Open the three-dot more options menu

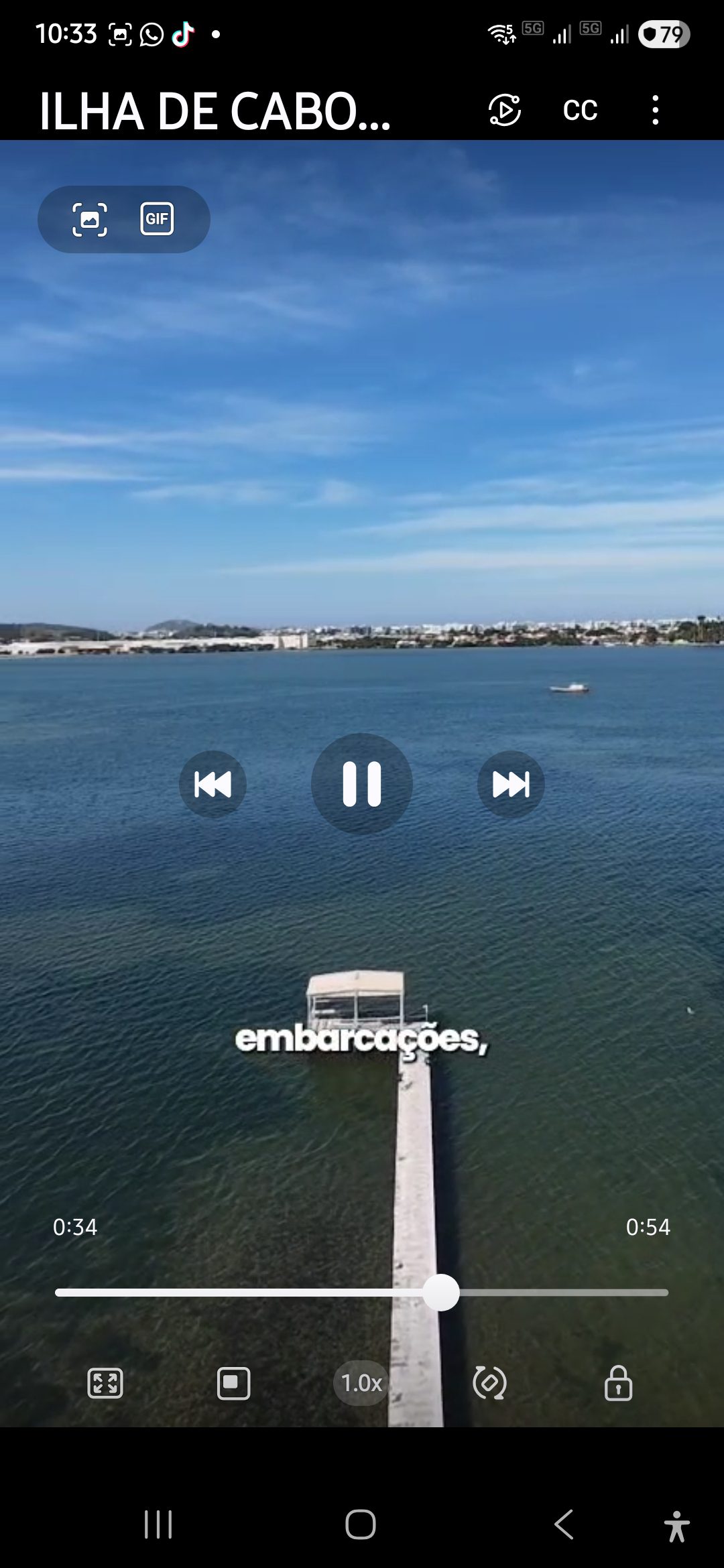[x=655, y=110]
